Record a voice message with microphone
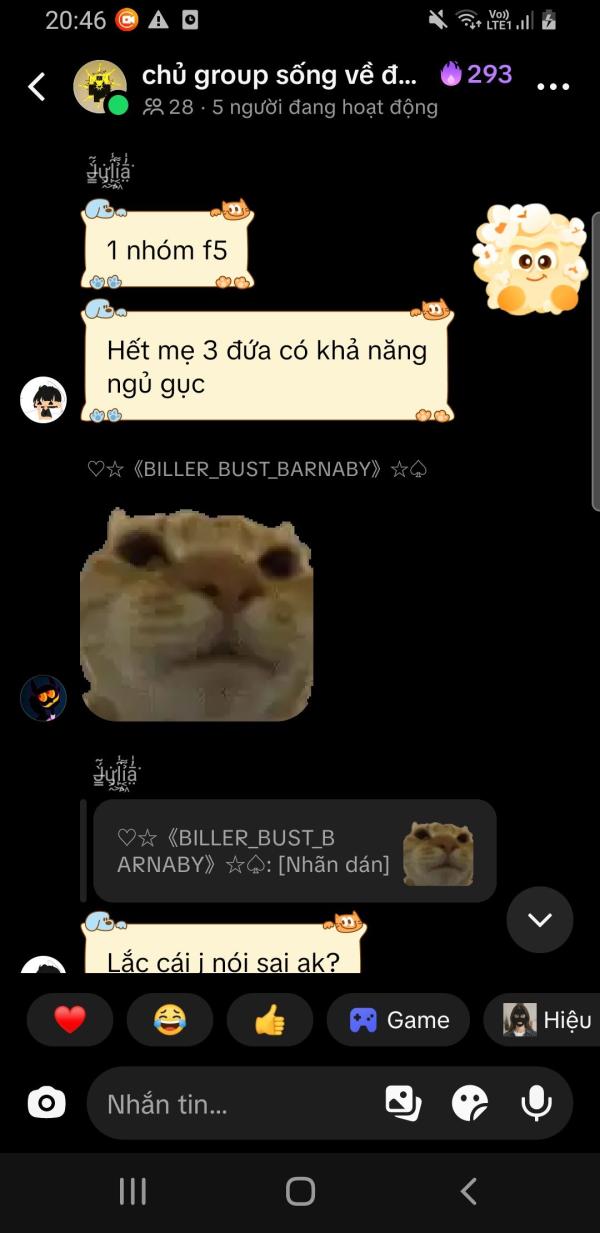This screenshot has width=600, height=1233. (x=537, y=1103)
